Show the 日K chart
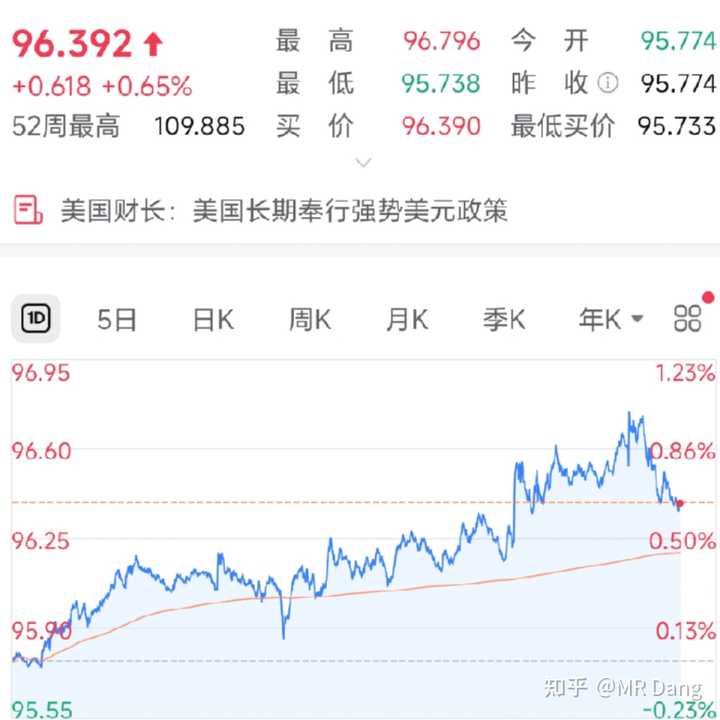Viewport: 720px width, 720px height. (213, 319)
